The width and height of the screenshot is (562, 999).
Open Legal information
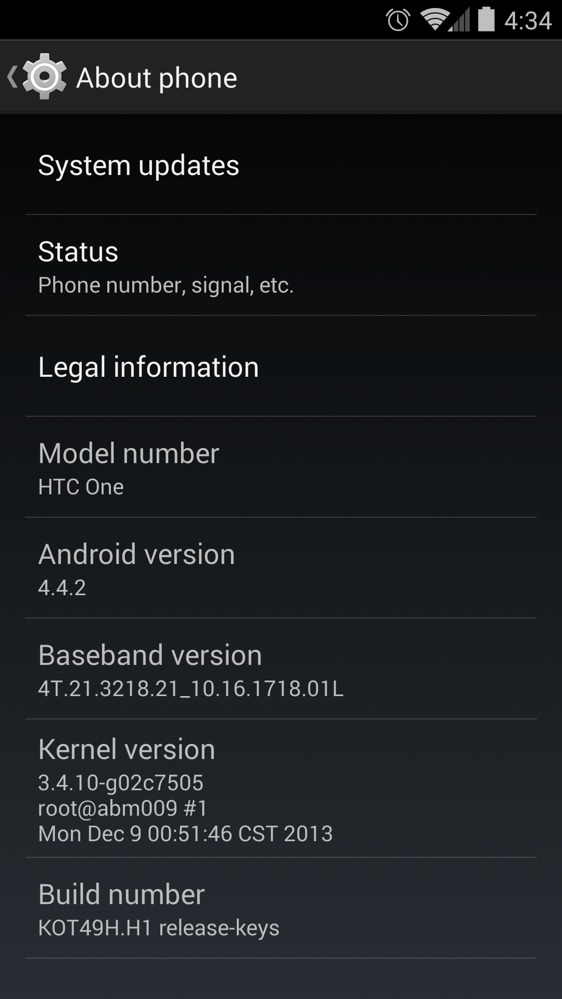281,366
